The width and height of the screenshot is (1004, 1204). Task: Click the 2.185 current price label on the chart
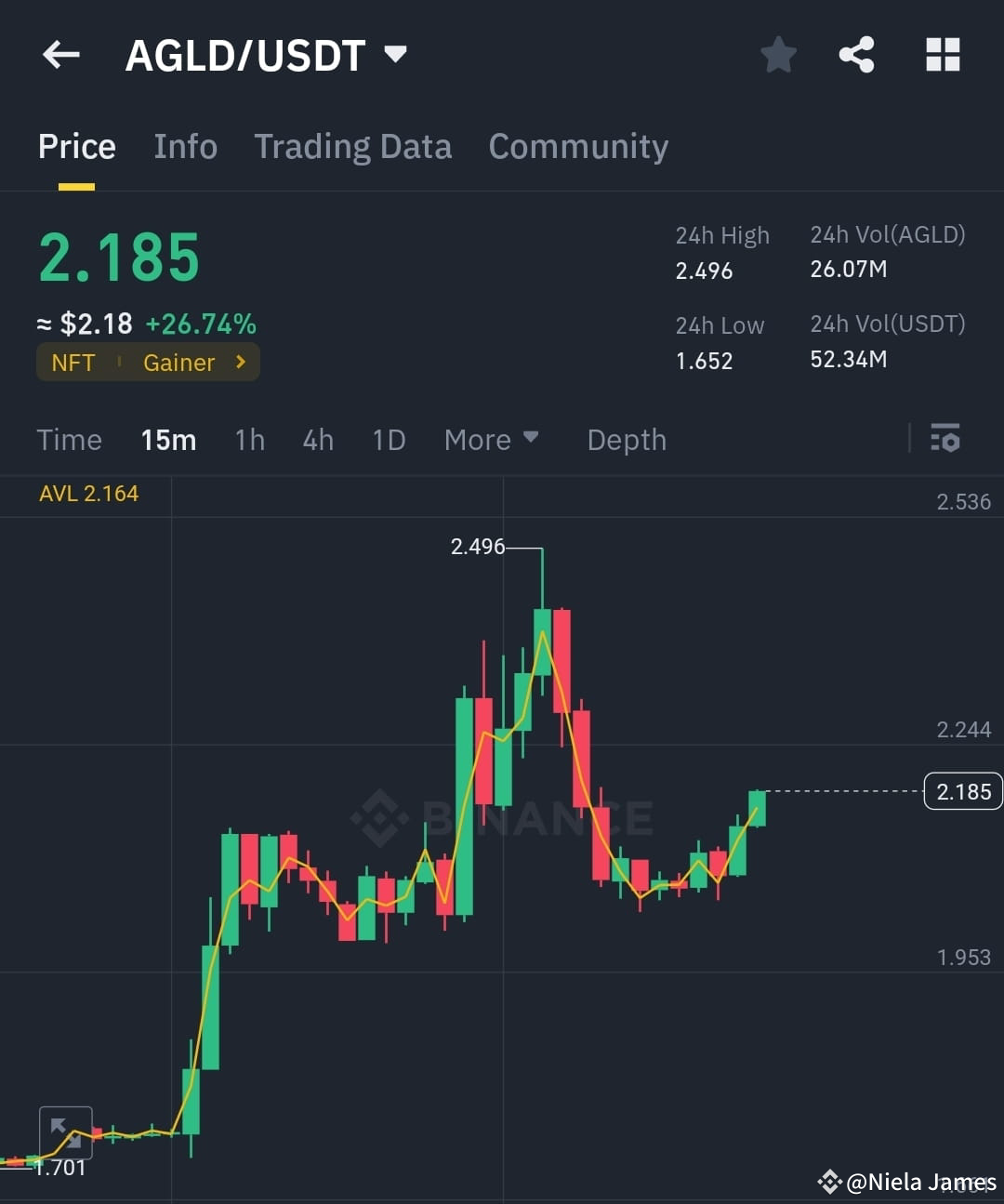click(962, 791)
